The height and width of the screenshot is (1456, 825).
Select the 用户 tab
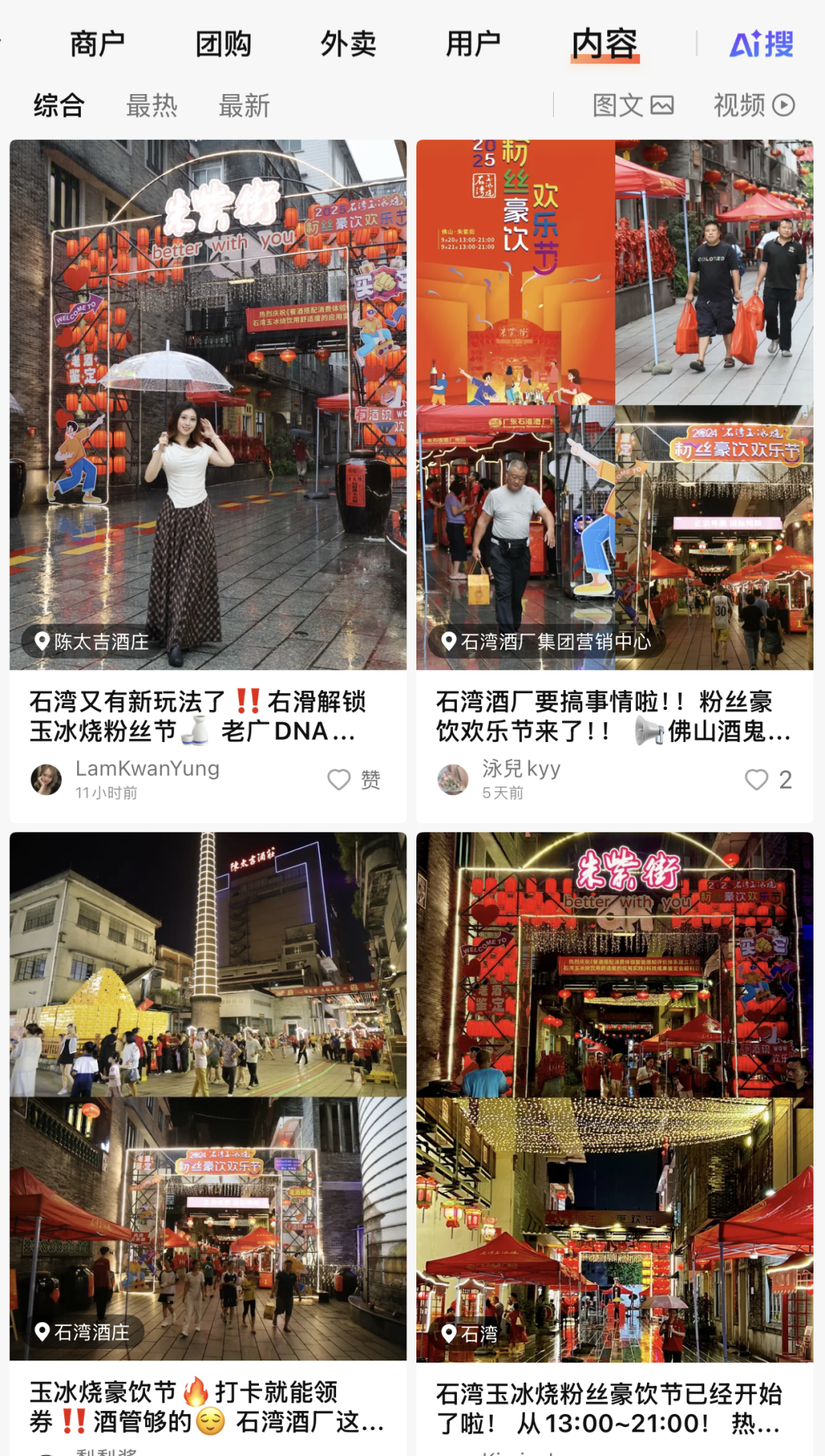point(473,44)
